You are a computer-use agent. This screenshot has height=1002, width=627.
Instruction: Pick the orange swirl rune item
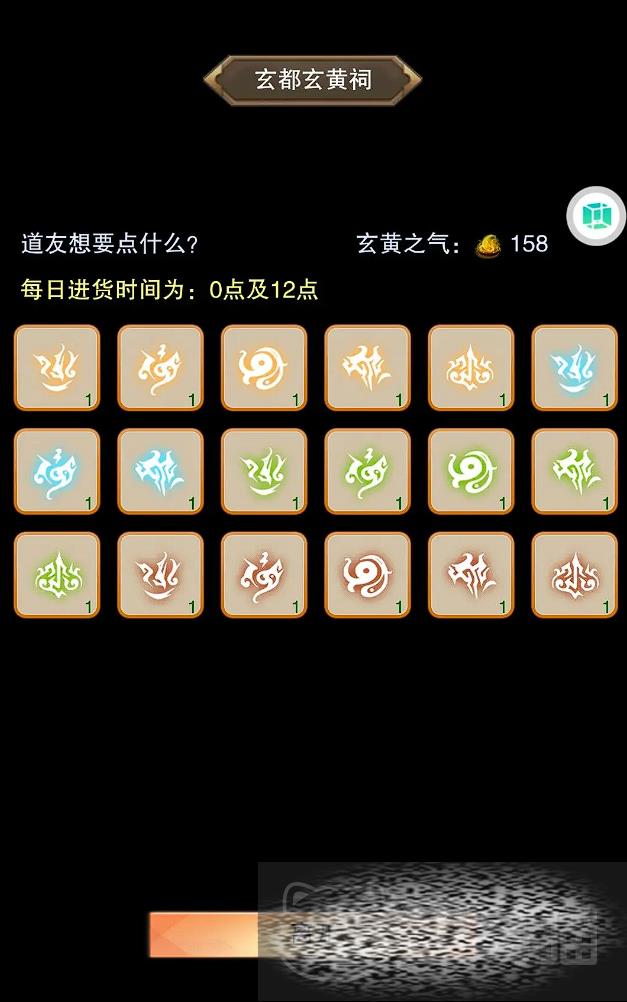pos(264,368)
